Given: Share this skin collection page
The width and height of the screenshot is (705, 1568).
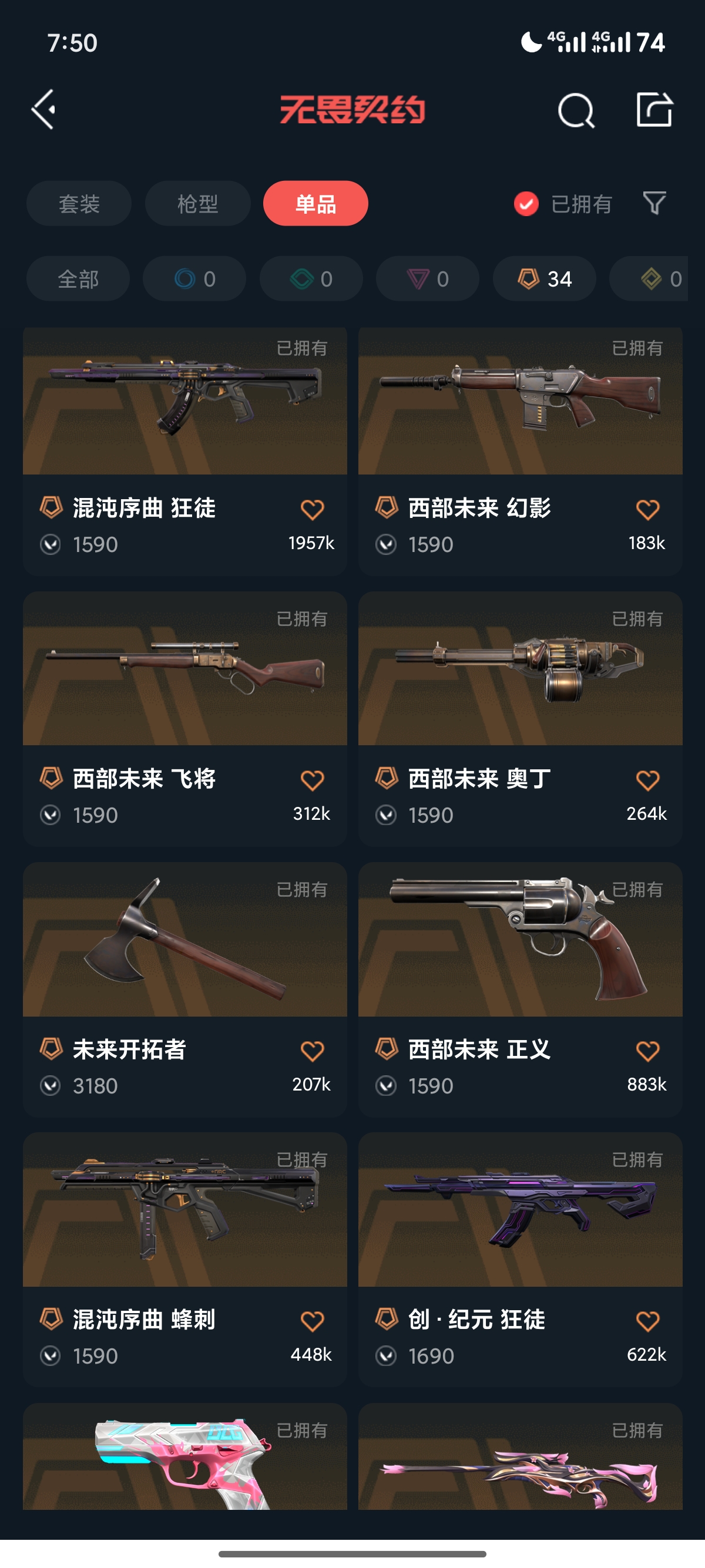Looking at the screenshot, I should point(654,110).
